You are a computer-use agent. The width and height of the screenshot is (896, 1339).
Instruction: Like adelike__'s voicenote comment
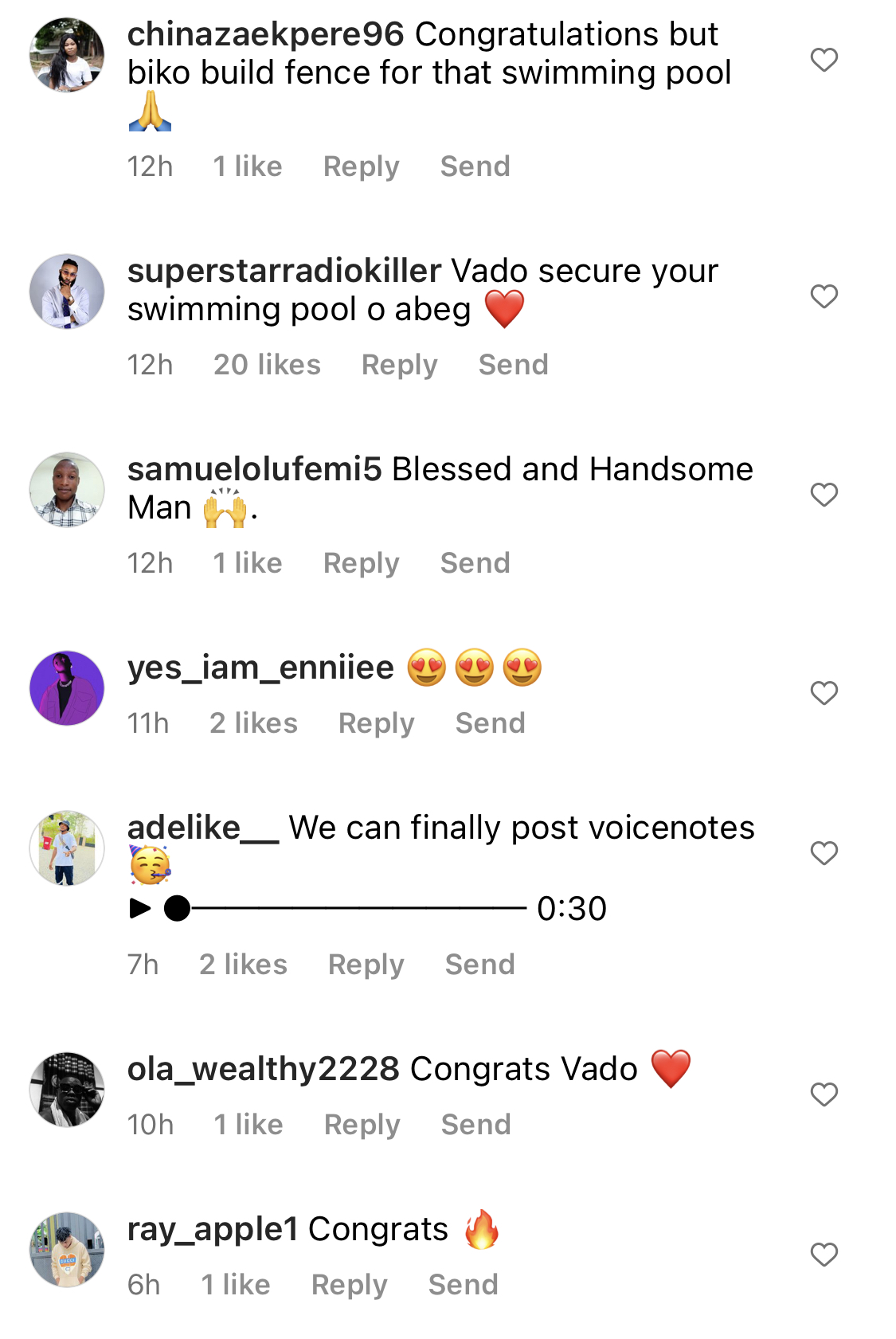824,853
